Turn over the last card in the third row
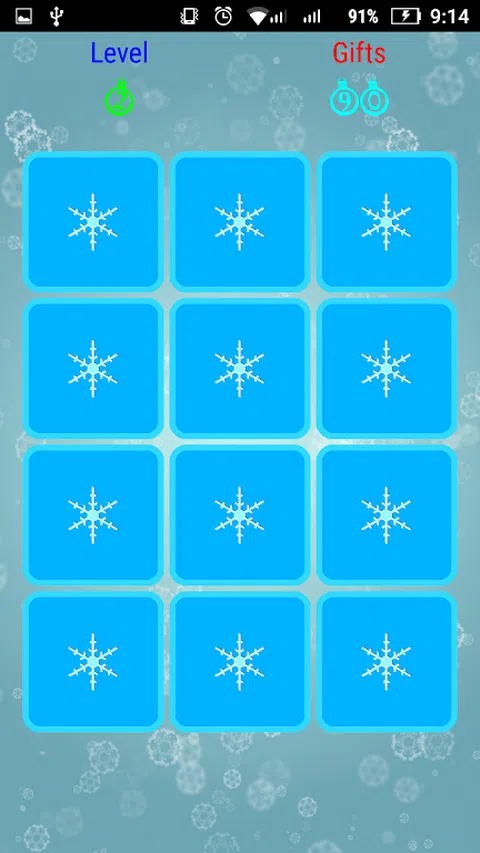Image resolution: width=480 pixels, height=853 pixels. point(387,515)
